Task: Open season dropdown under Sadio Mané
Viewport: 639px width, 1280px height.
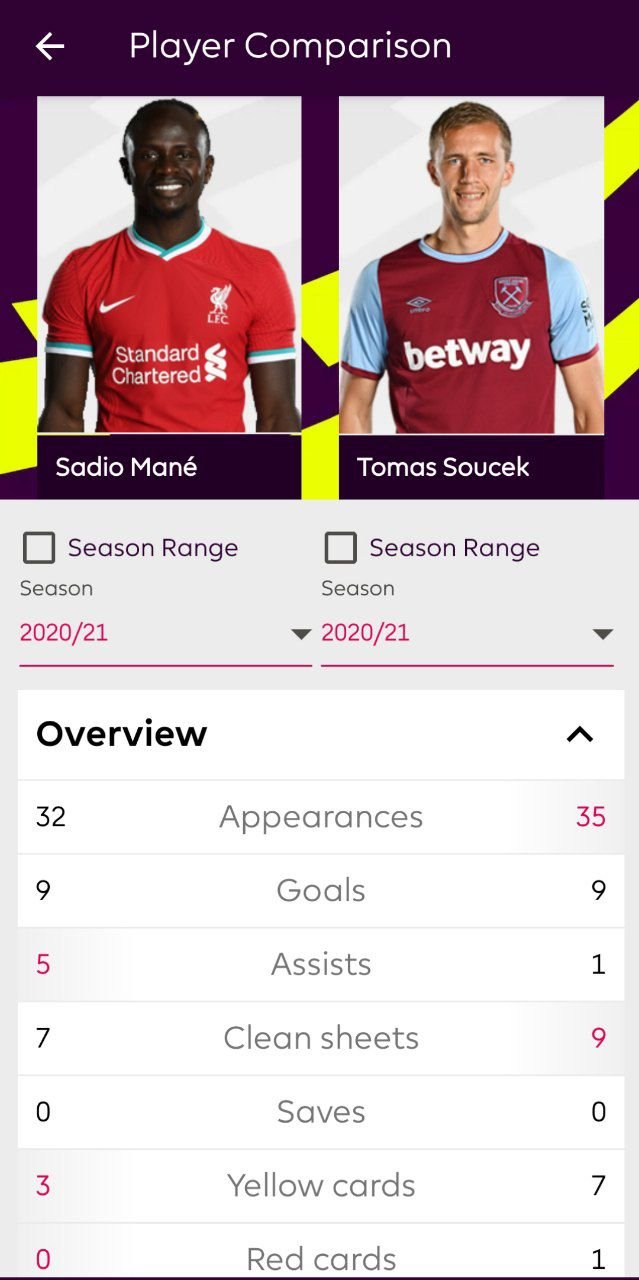Action: tap(166, 633)
